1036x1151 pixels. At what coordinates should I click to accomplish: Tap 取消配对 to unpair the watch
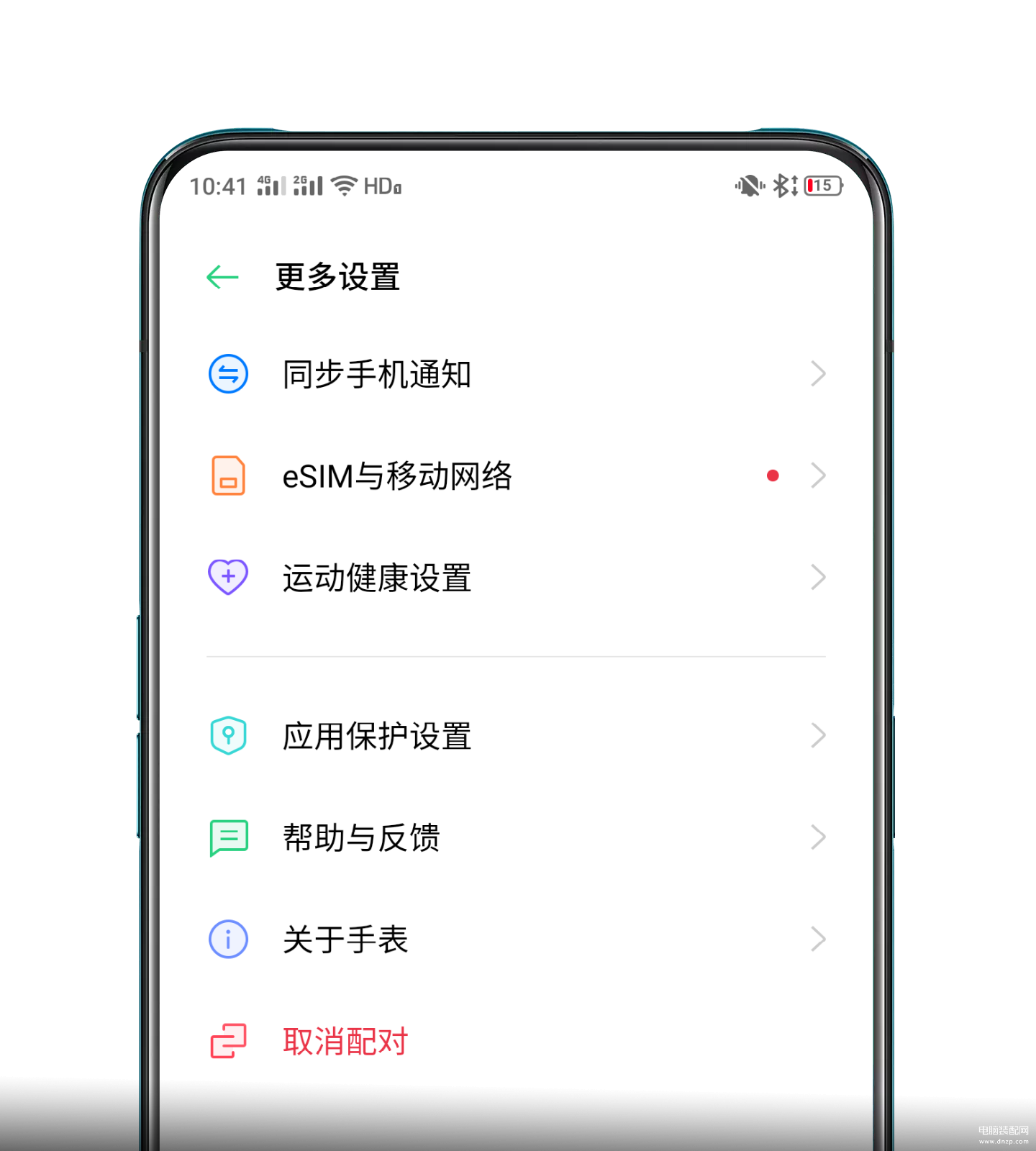point(345,1041)
